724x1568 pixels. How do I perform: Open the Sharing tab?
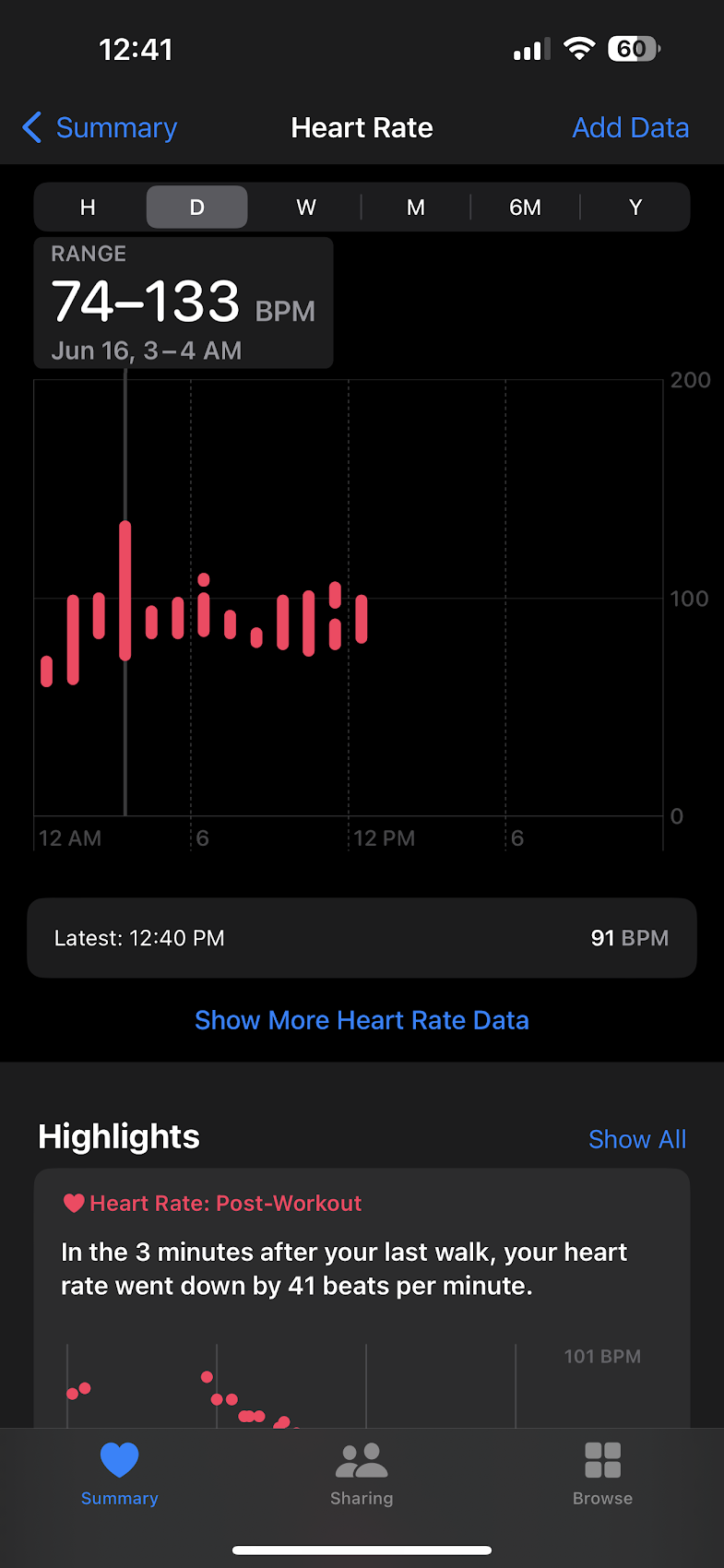[x=362, y=1473]
